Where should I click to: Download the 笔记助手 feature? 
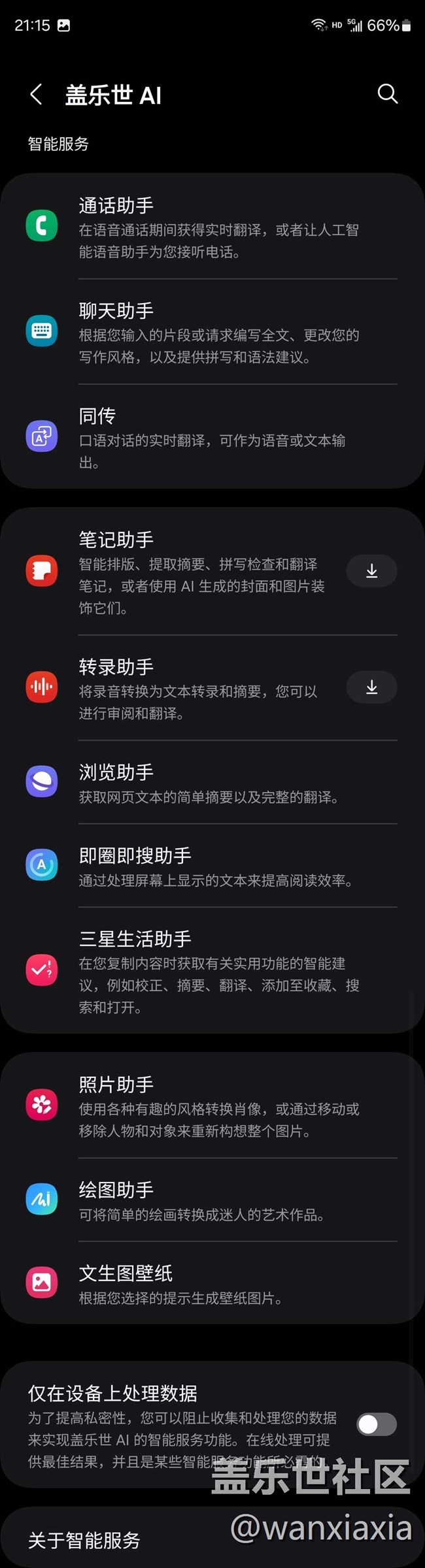click(371, 571)
